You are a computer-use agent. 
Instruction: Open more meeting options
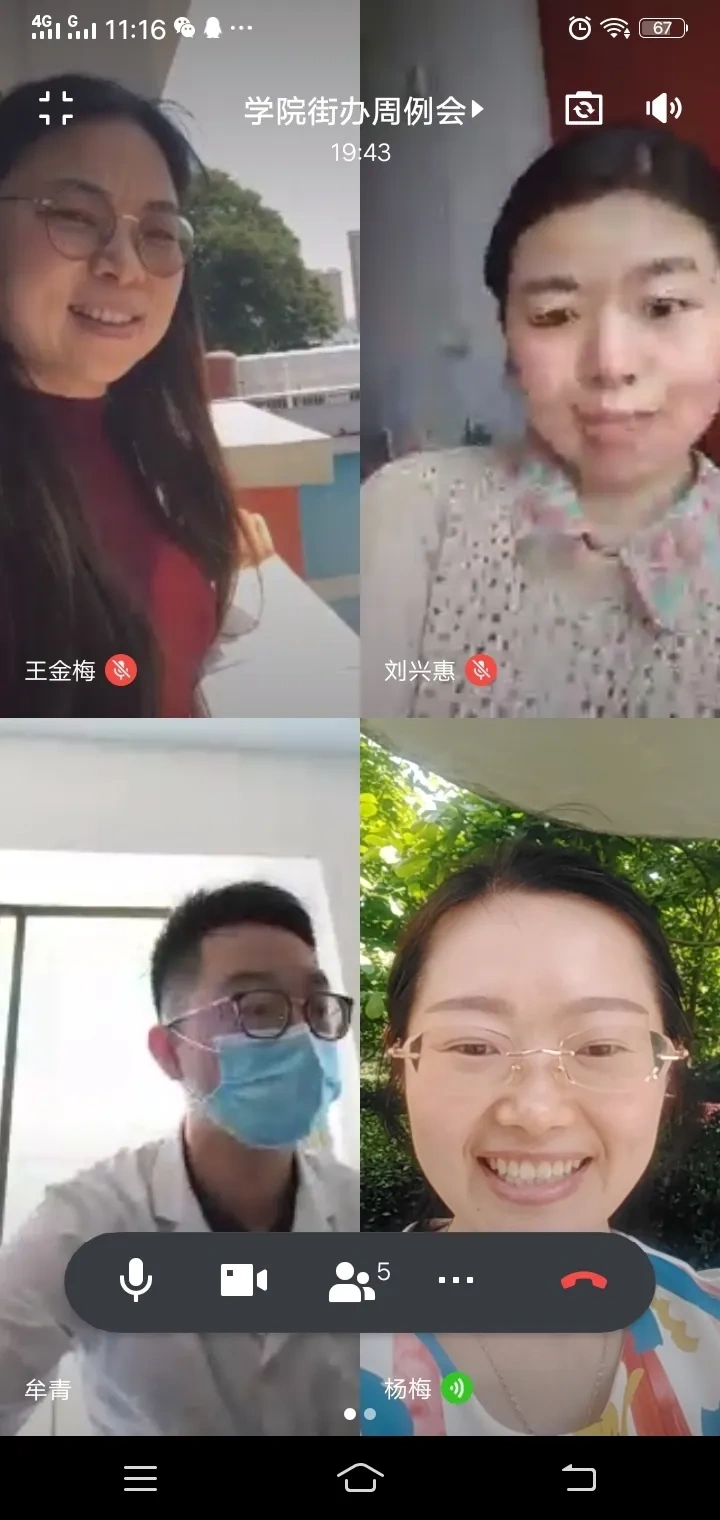click(x=456, y=1280)
